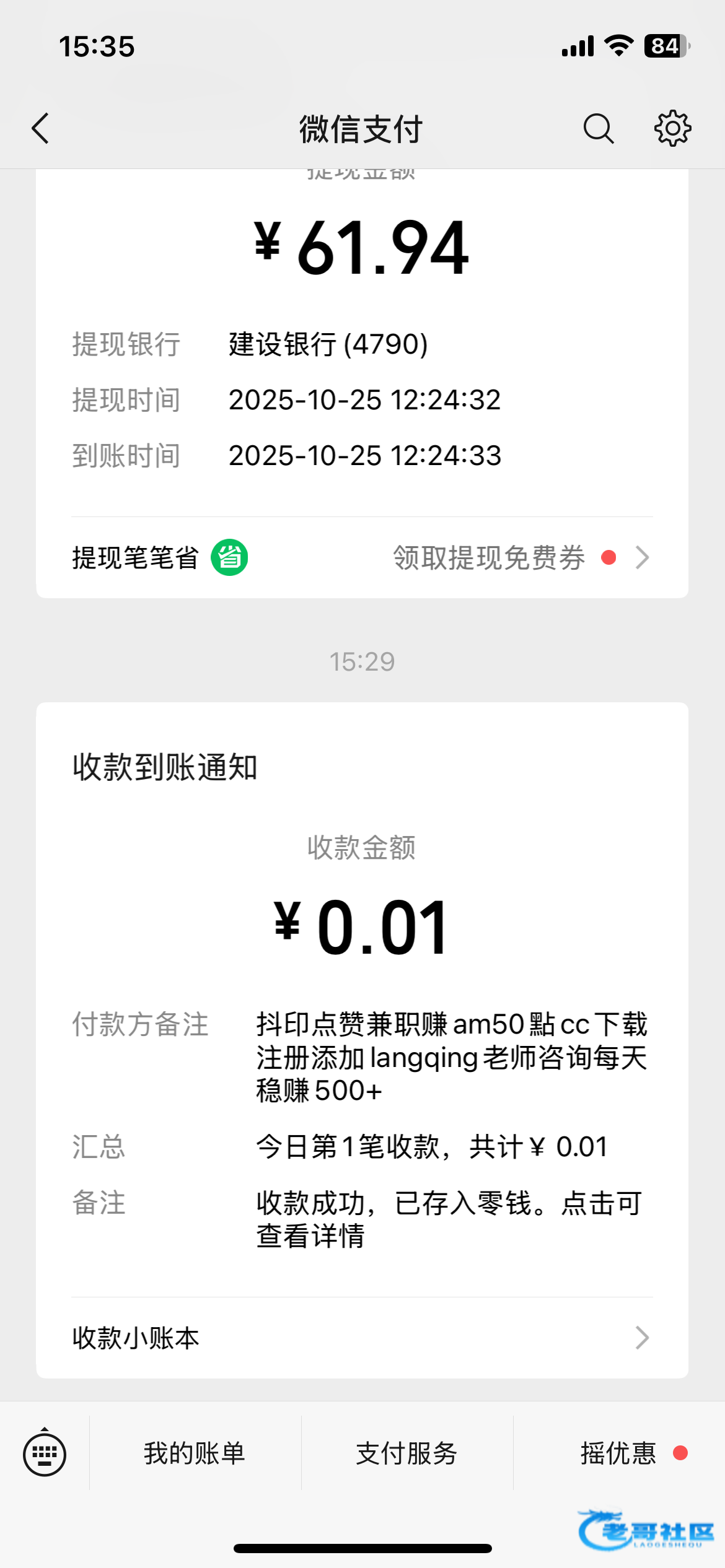Open 支付服务 menu

[x=407, y=1453]
